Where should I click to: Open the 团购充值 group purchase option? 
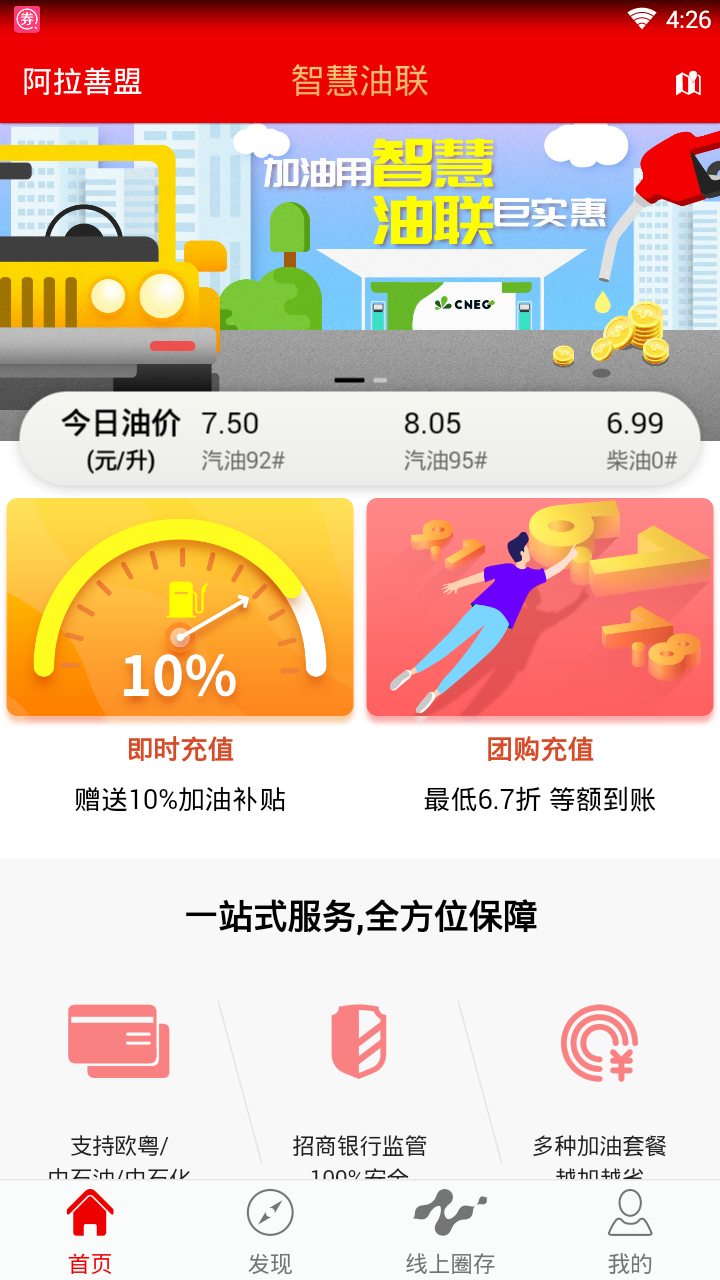[540, 748]
